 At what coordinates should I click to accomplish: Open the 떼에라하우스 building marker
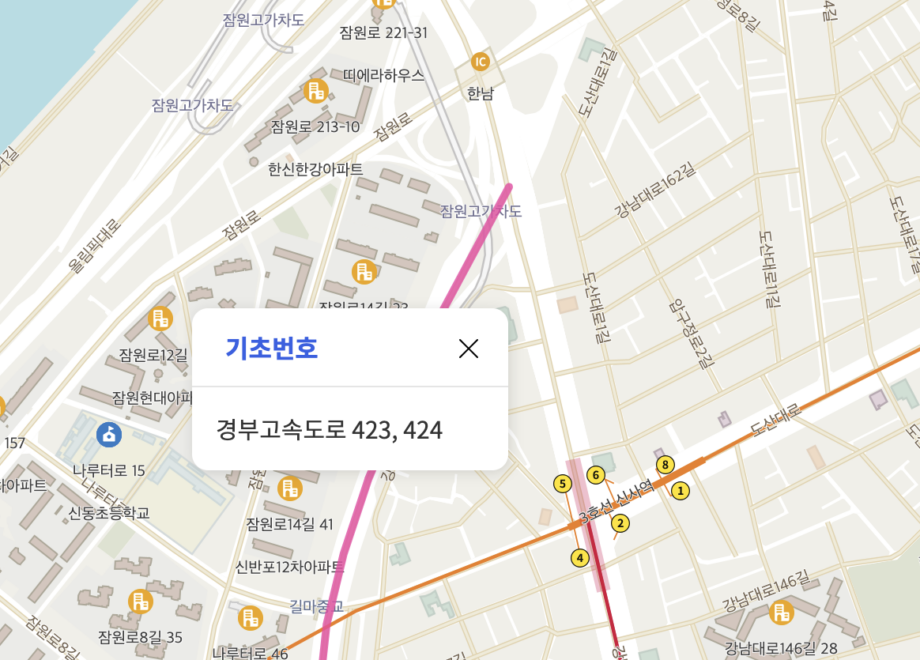point(315,92)
